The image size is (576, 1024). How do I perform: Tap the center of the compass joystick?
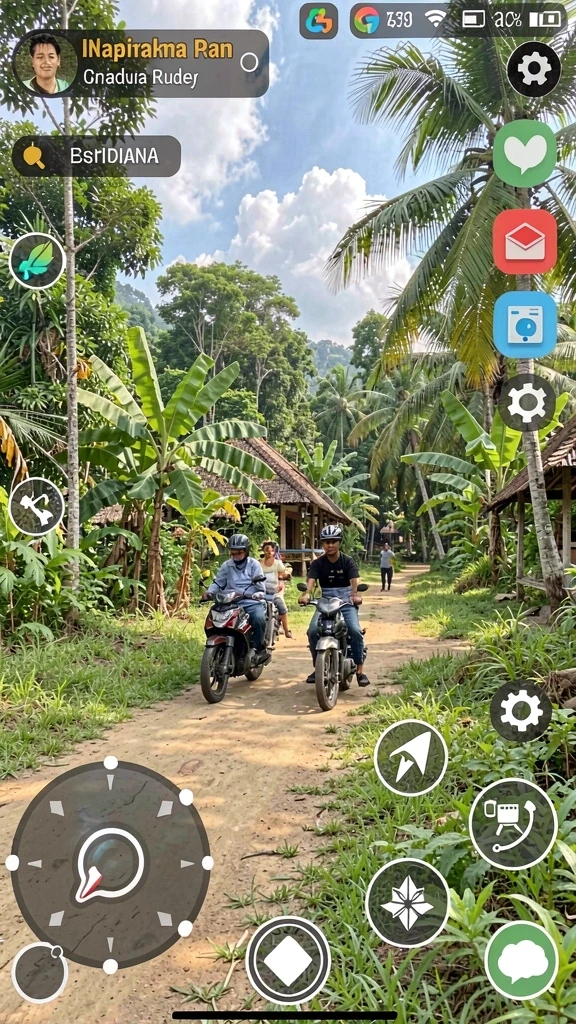click(109, 864)
